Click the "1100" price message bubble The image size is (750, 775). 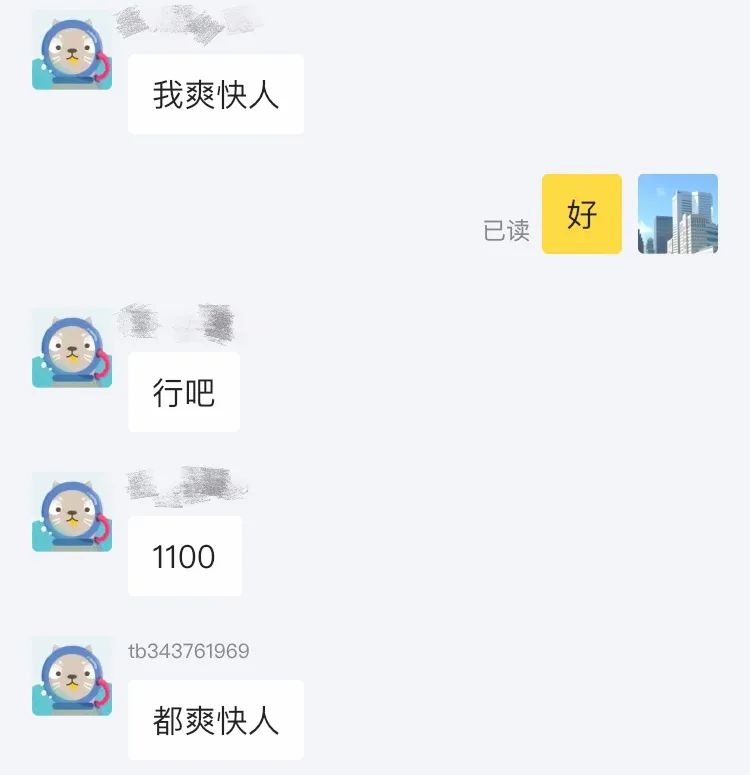point(184,557)
